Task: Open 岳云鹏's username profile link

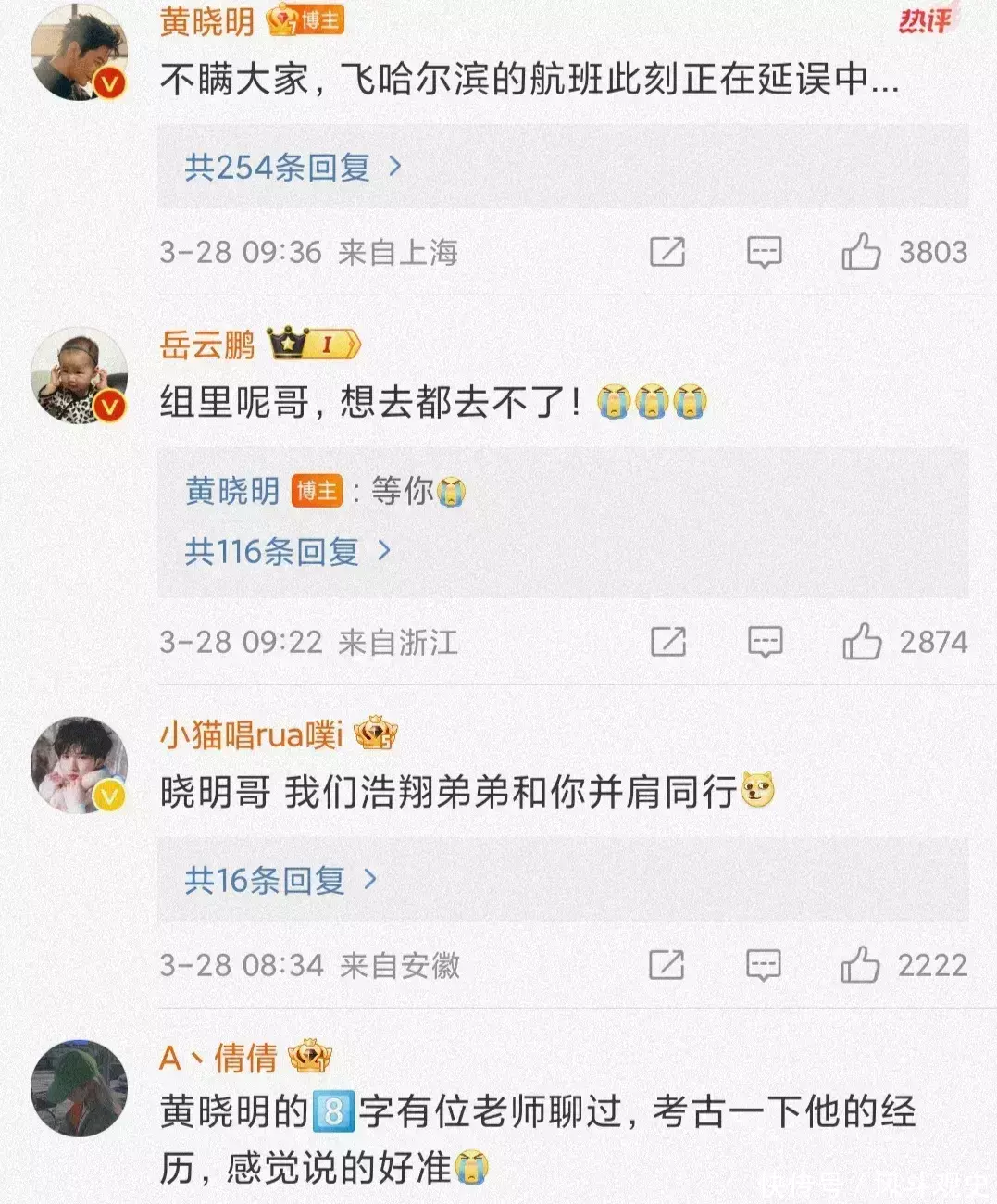Action: tap(206, 345)
